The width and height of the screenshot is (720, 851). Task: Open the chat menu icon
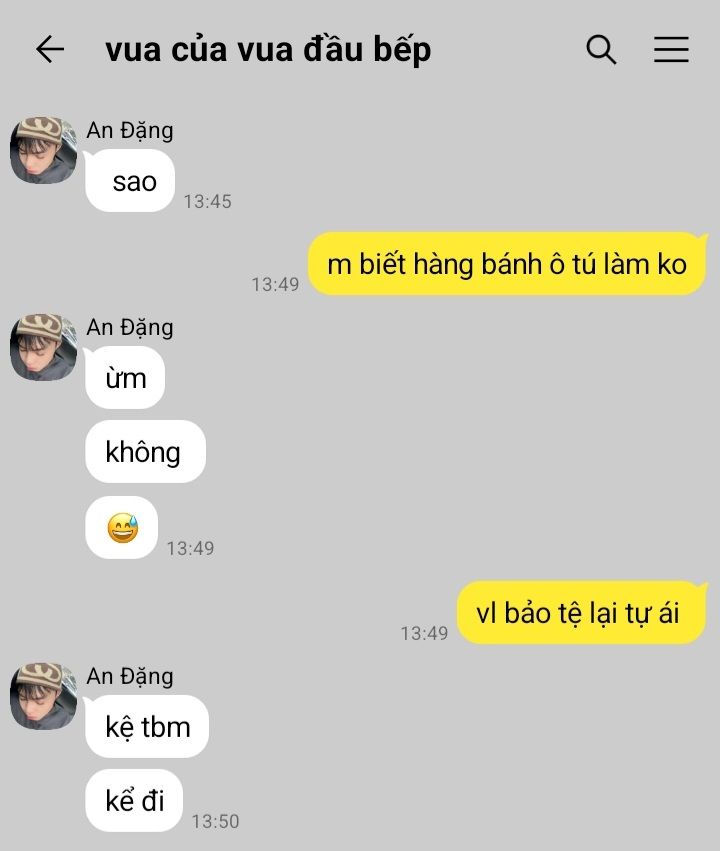coord(671,50)
